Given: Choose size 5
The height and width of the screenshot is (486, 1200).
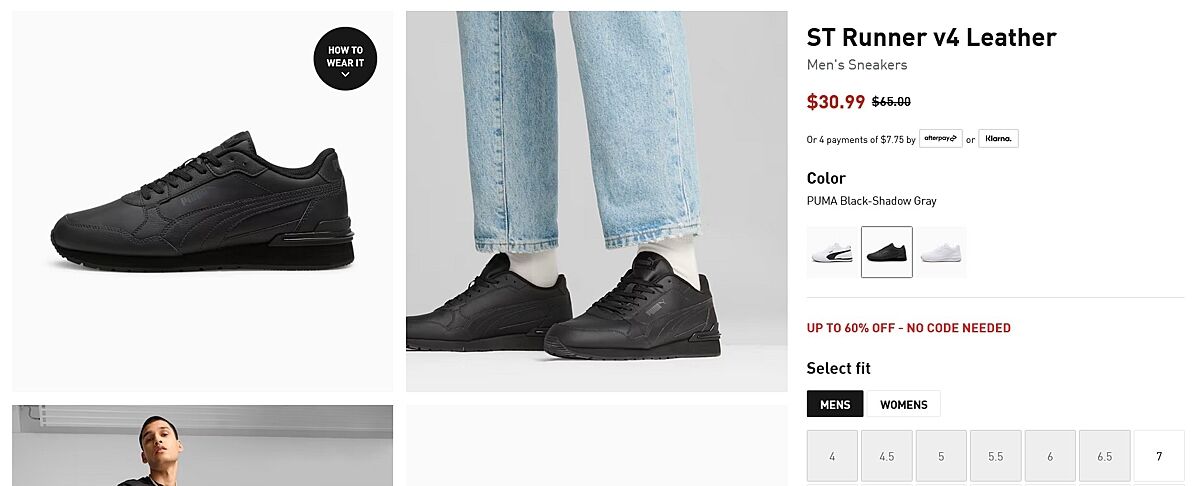Looking at the screenshot, I should point(941,456).
